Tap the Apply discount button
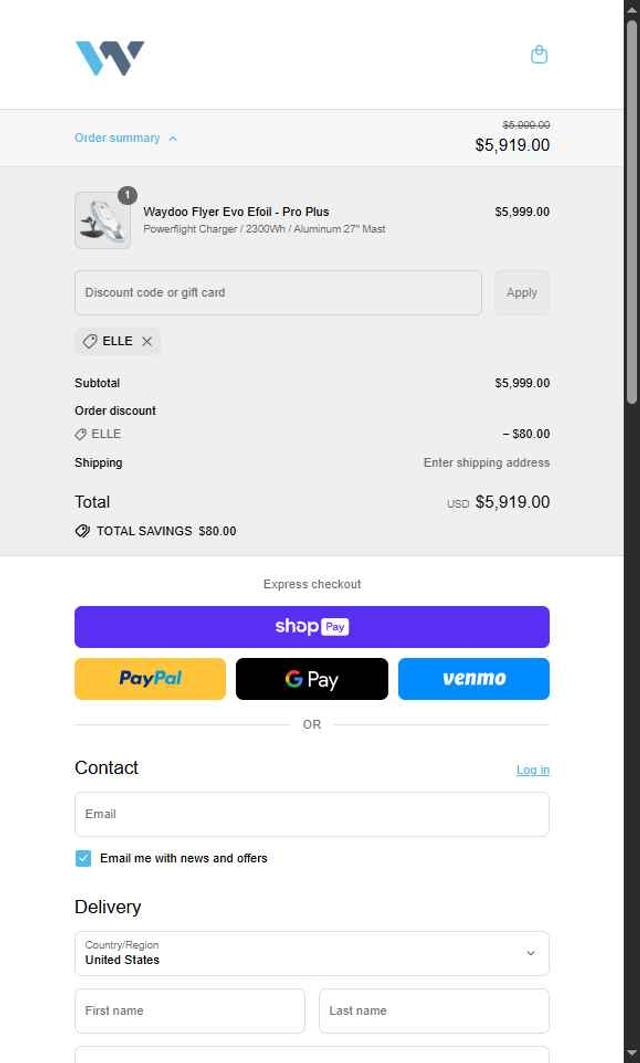Image resolution: width=640 pixels, height=1063 pixels. (521, 293)
